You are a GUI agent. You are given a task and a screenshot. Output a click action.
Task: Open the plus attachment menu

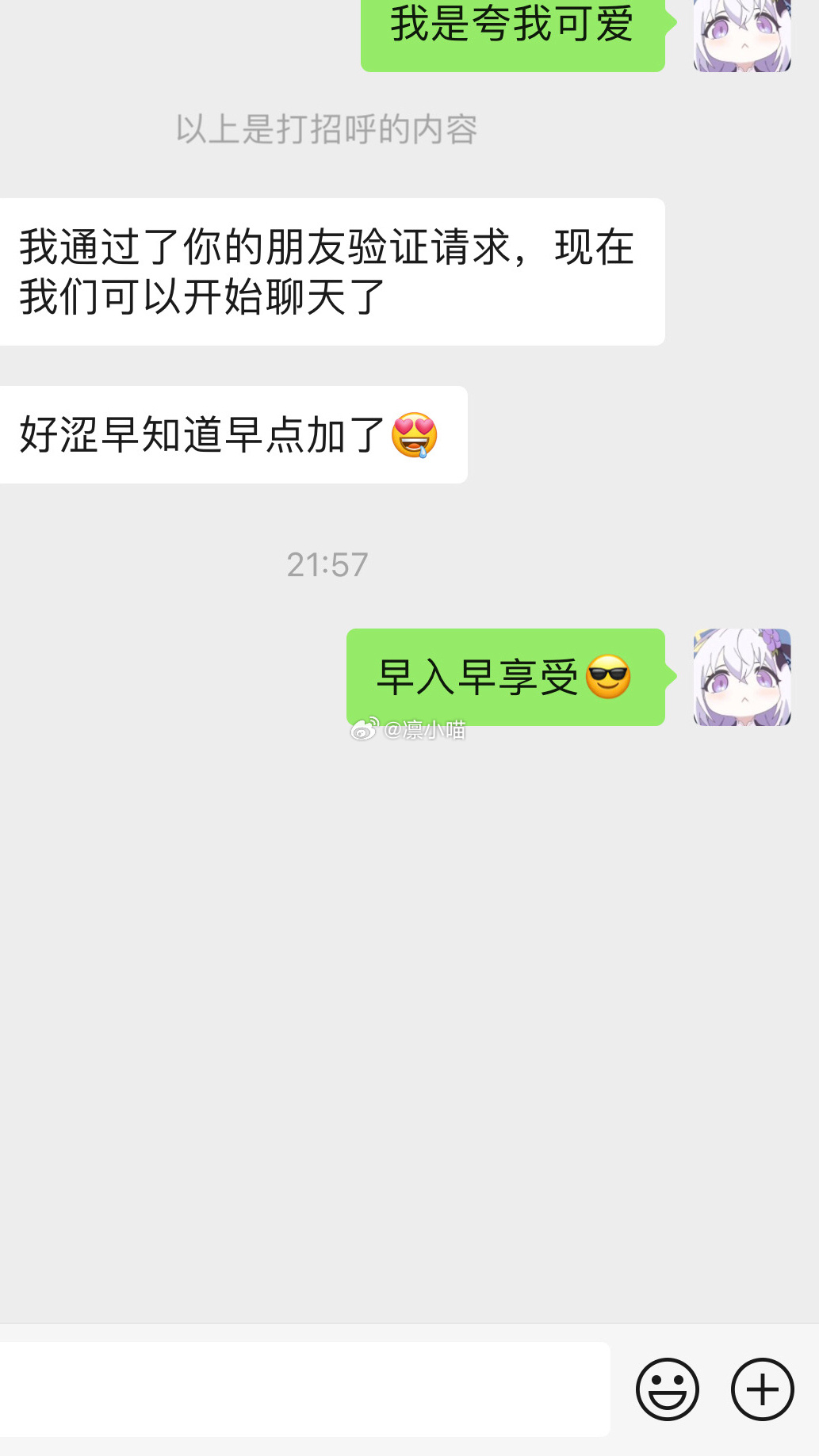762,1389
